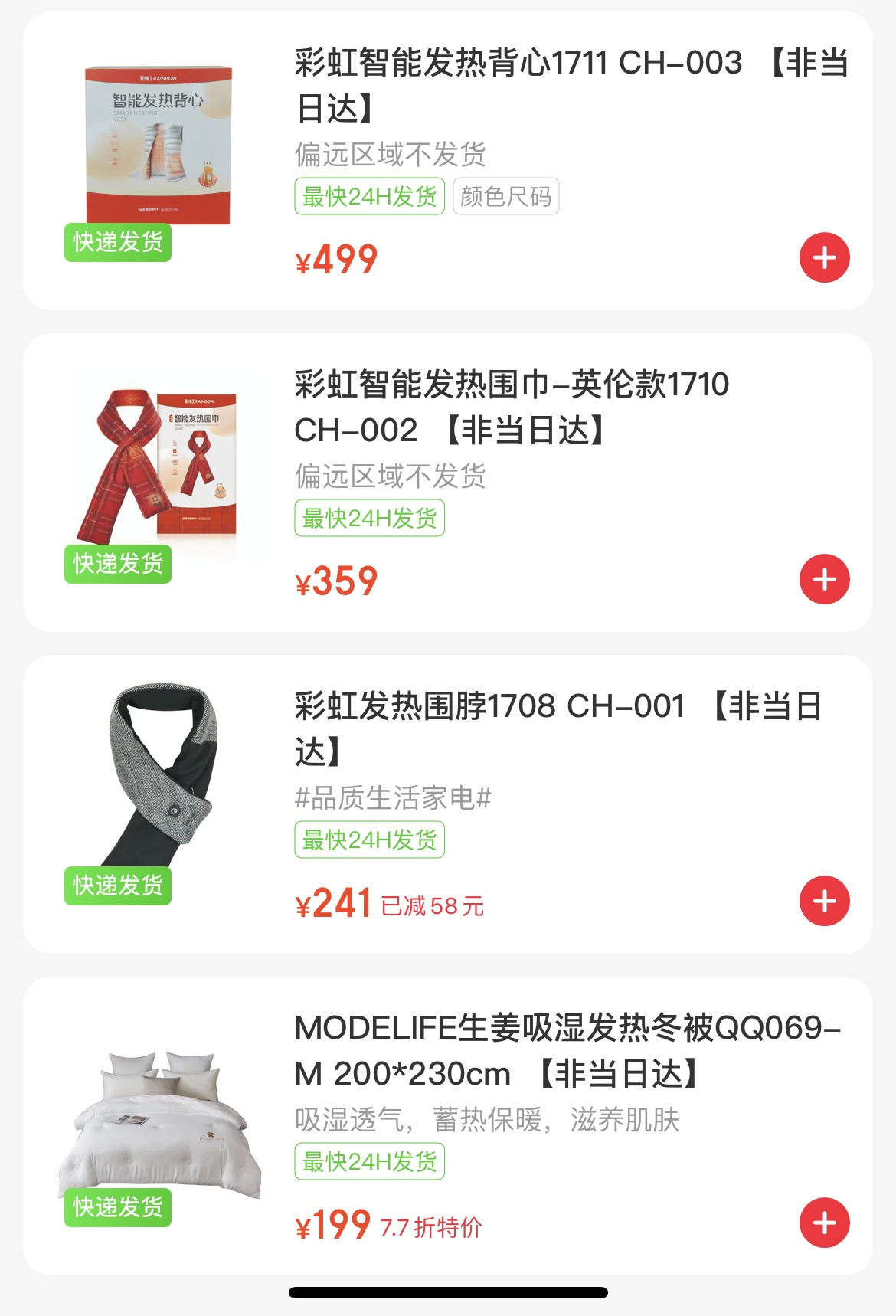Add 彩虹智能发热背心 to cart
This screenshot has width=896, height=1316.
824,258
